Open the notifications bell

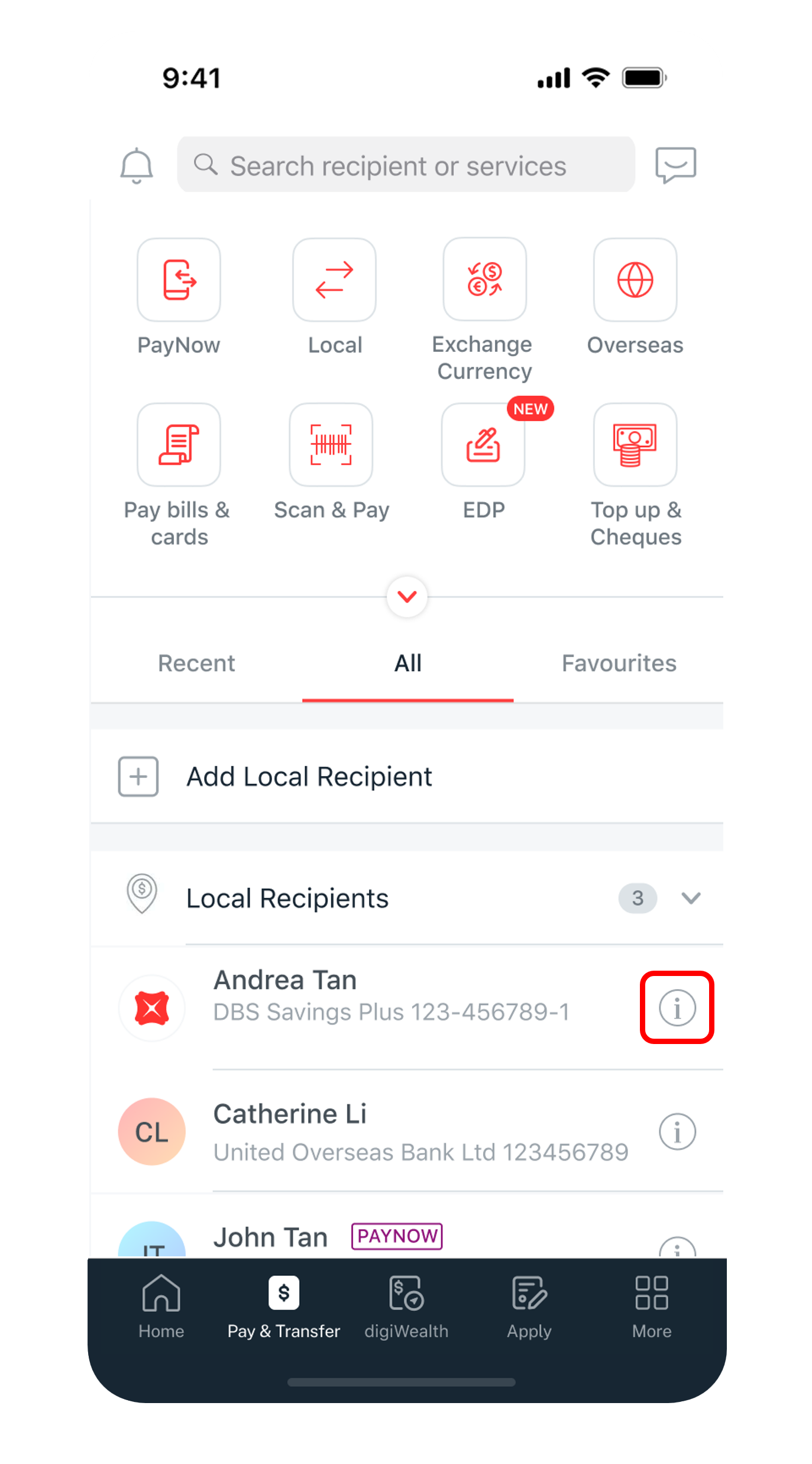click(x=137, y=166)
